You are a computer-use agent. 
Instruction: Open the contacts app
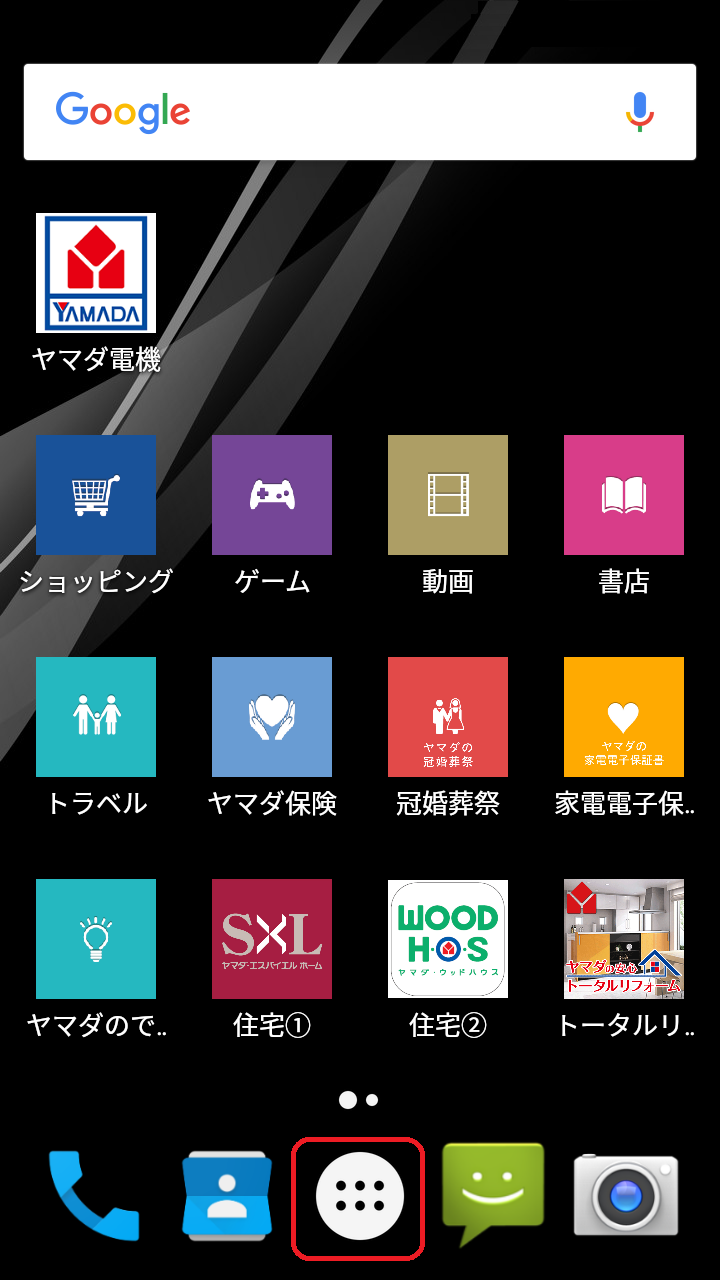[x=227, y=1195]
